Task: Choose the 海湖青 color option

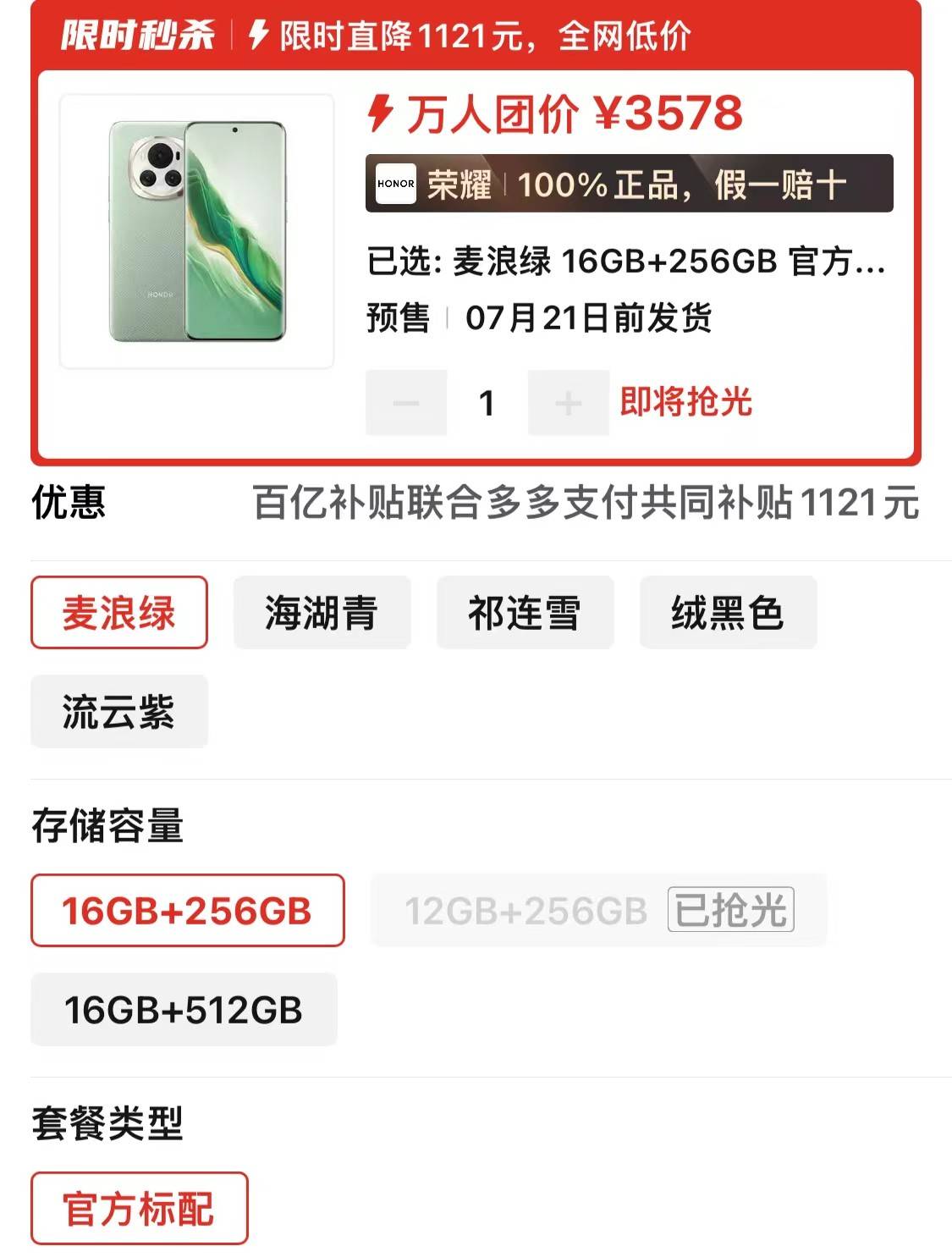Action: [x=322, y=612]
